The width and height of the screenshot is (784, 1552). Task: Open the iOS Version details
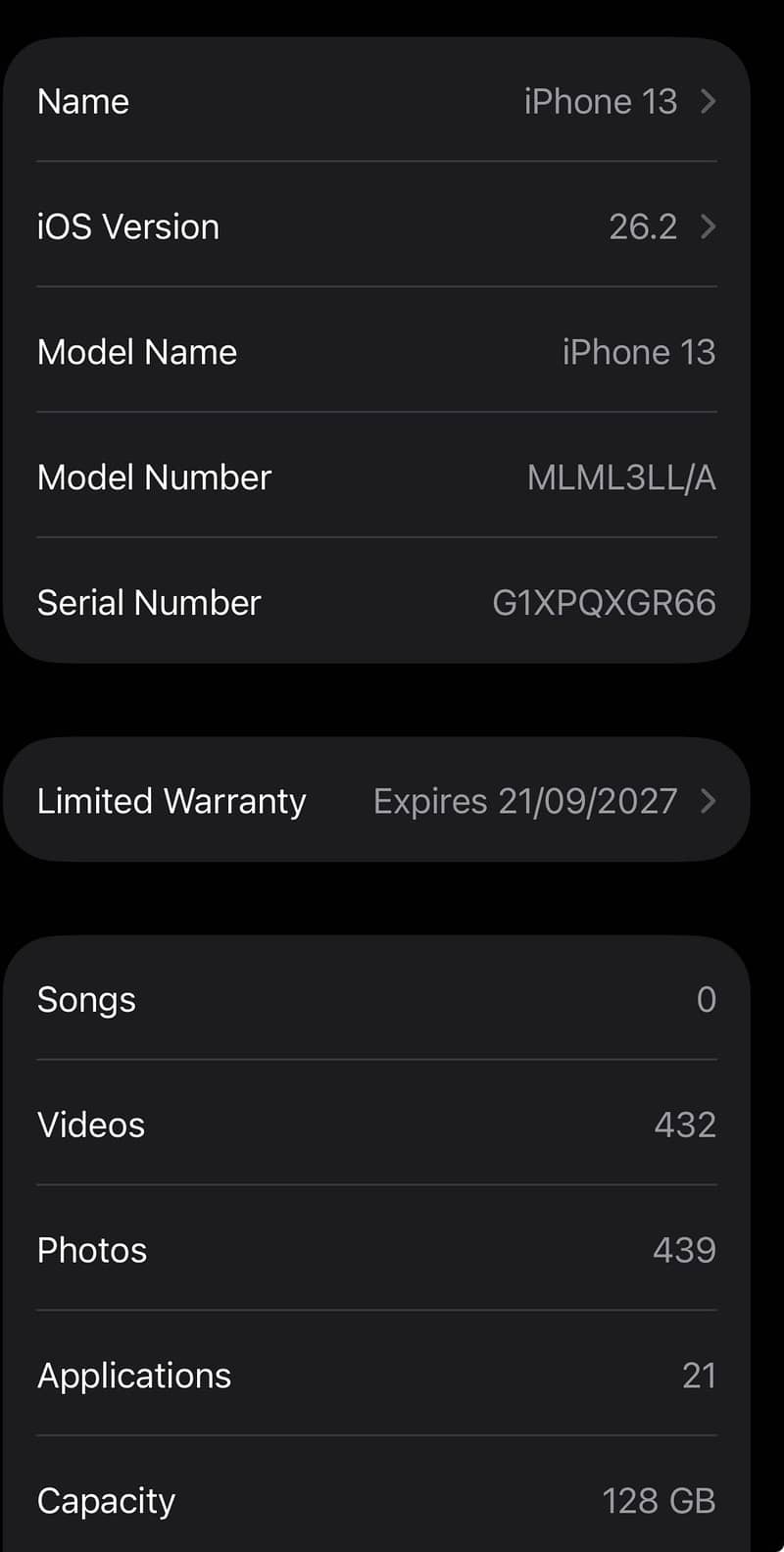tap(376, 226)
